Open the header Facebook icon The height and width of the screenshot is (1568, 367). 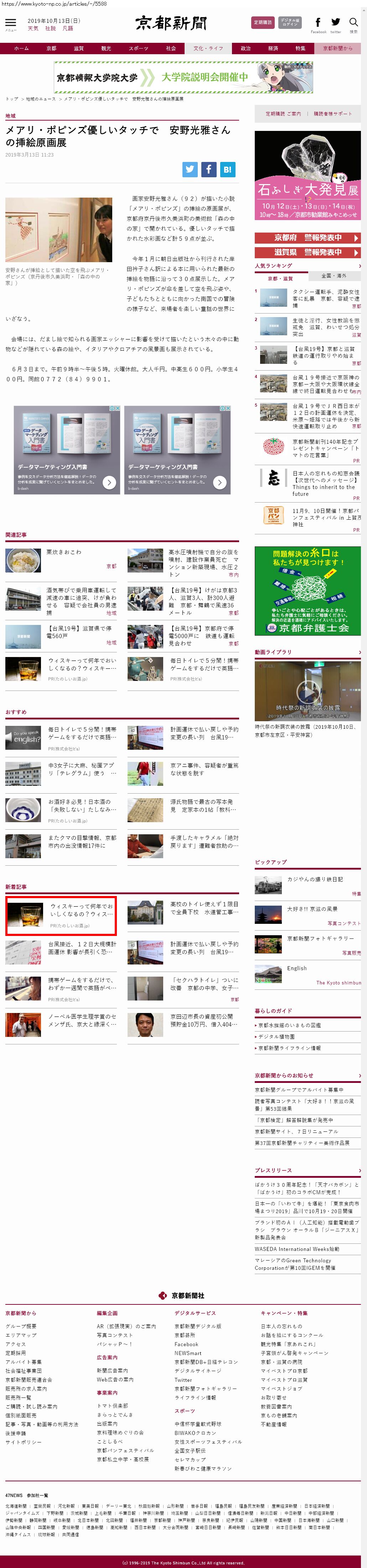318,22
